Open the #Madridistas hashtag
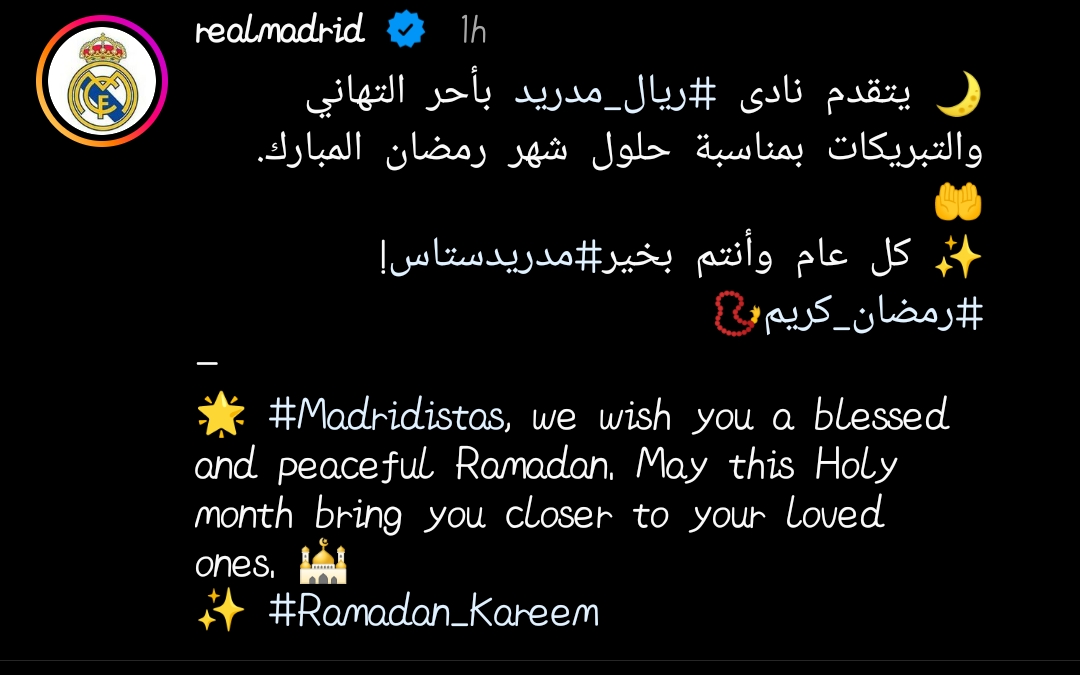The width and height of the screenshot is (1080, 675). click(x=387, y=416)
